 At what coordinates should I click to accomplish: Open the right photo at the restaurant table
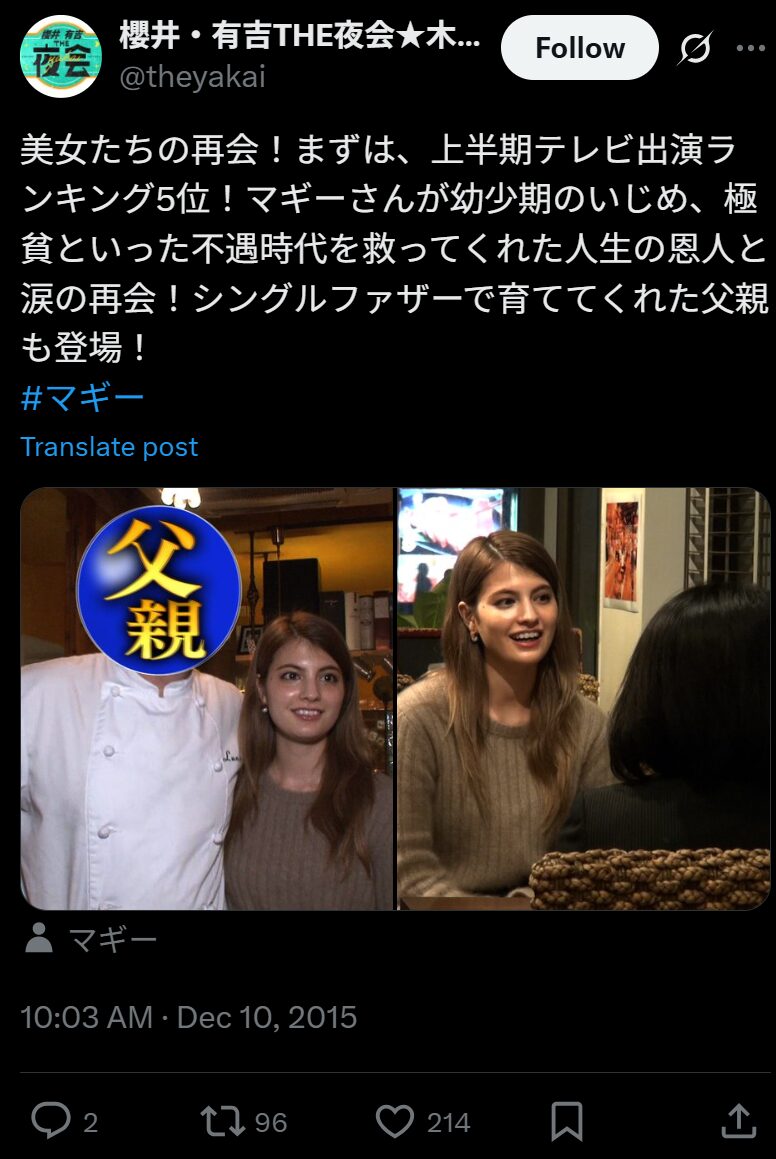click(584, 698)
